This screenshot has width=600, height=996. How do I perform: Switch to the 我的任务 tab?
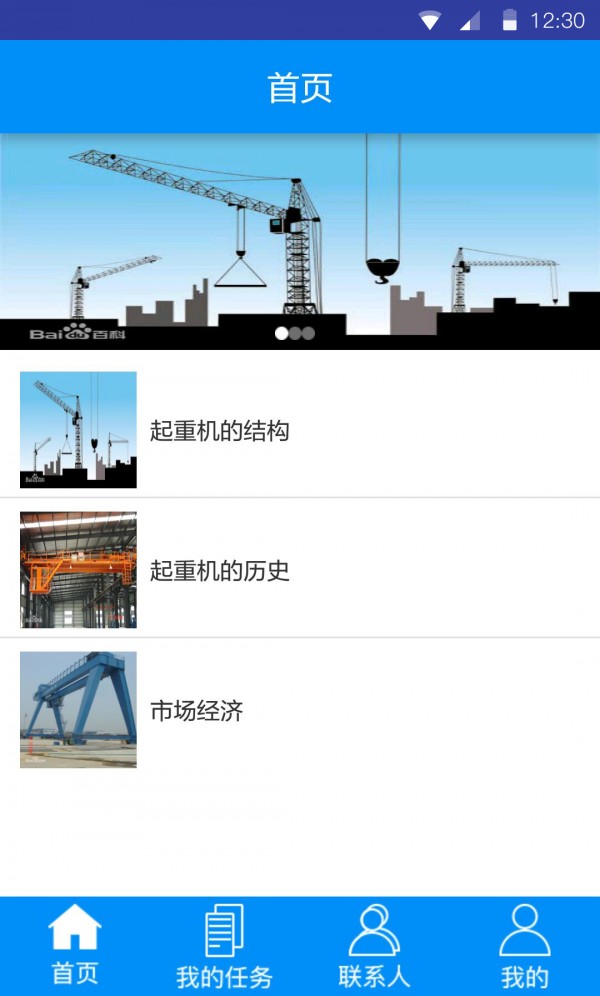tap(224, 946)
